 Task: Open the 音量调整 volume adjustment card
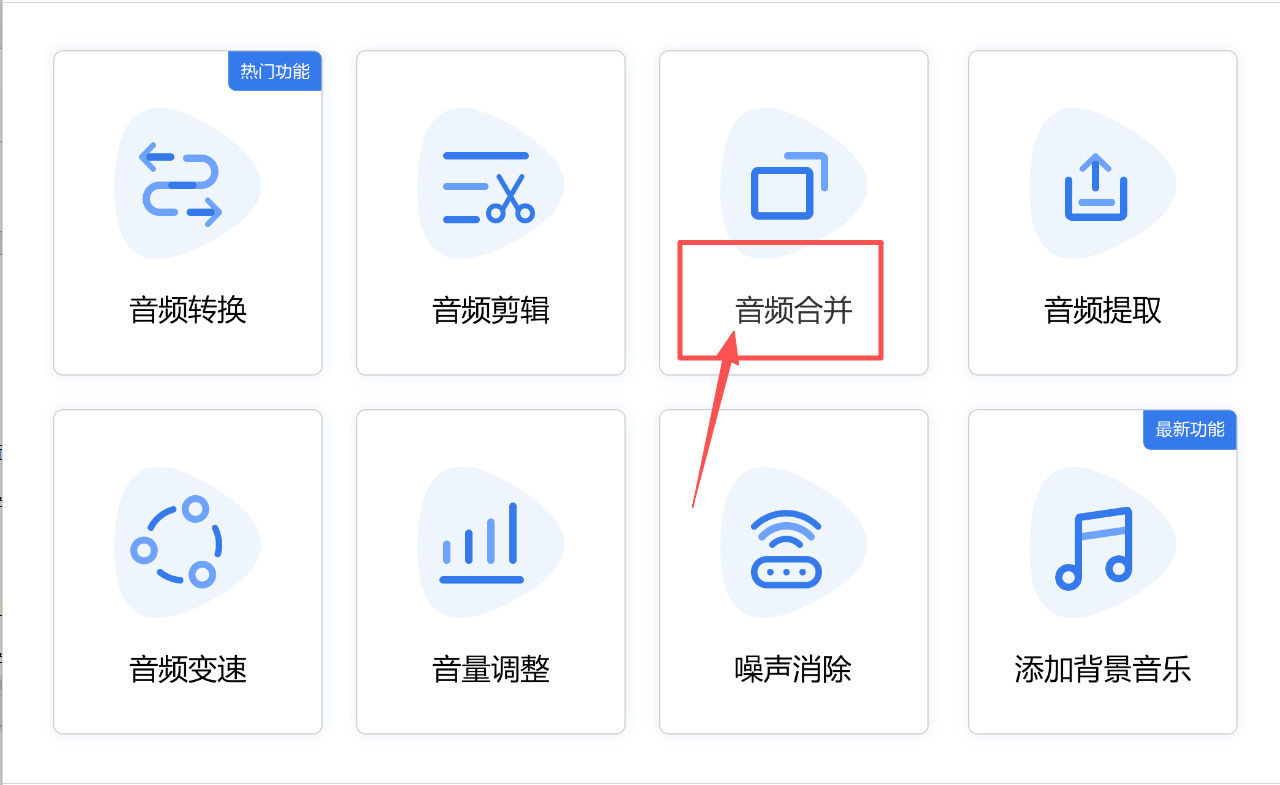point(491,572)
